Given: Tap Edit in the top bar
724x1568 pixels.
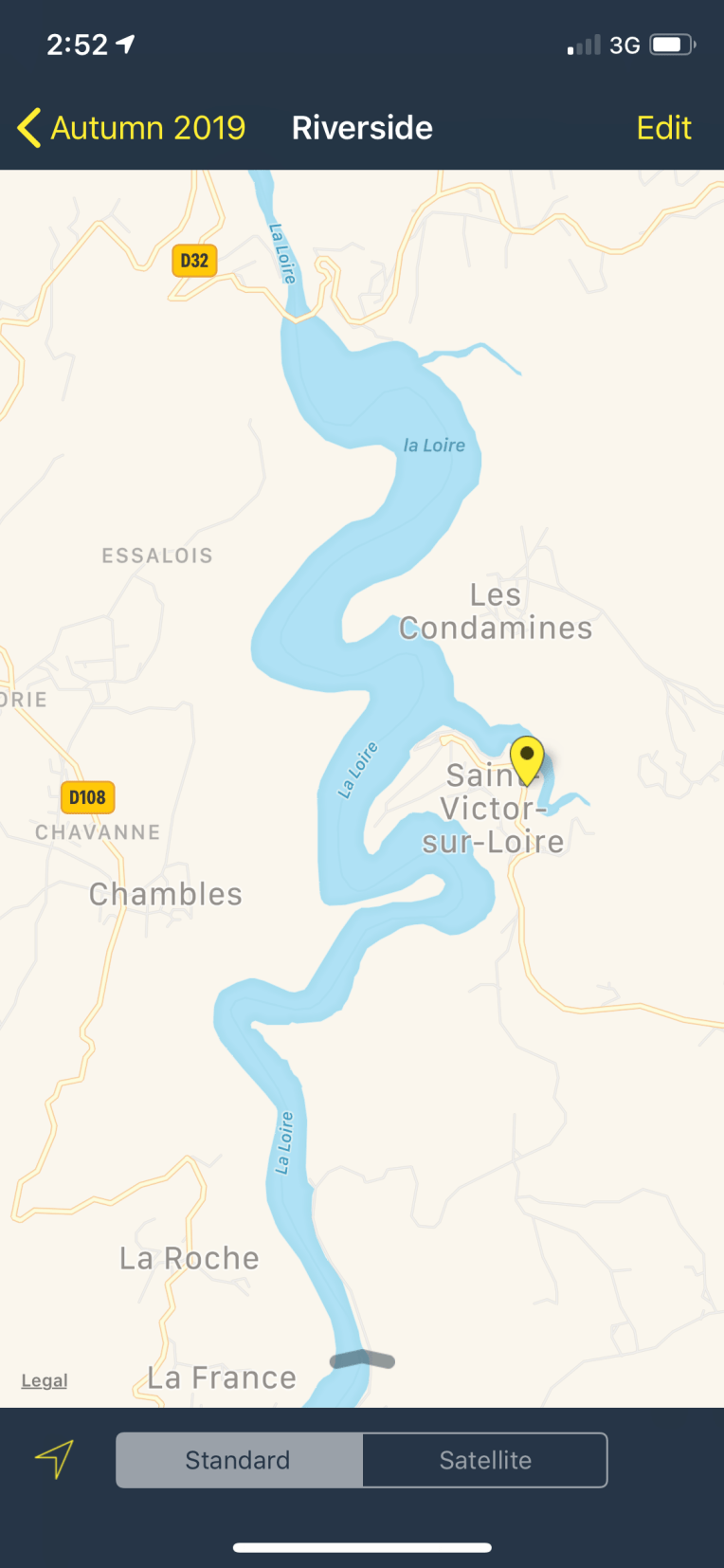Looking at the screenshot, I should pos(663,128).
